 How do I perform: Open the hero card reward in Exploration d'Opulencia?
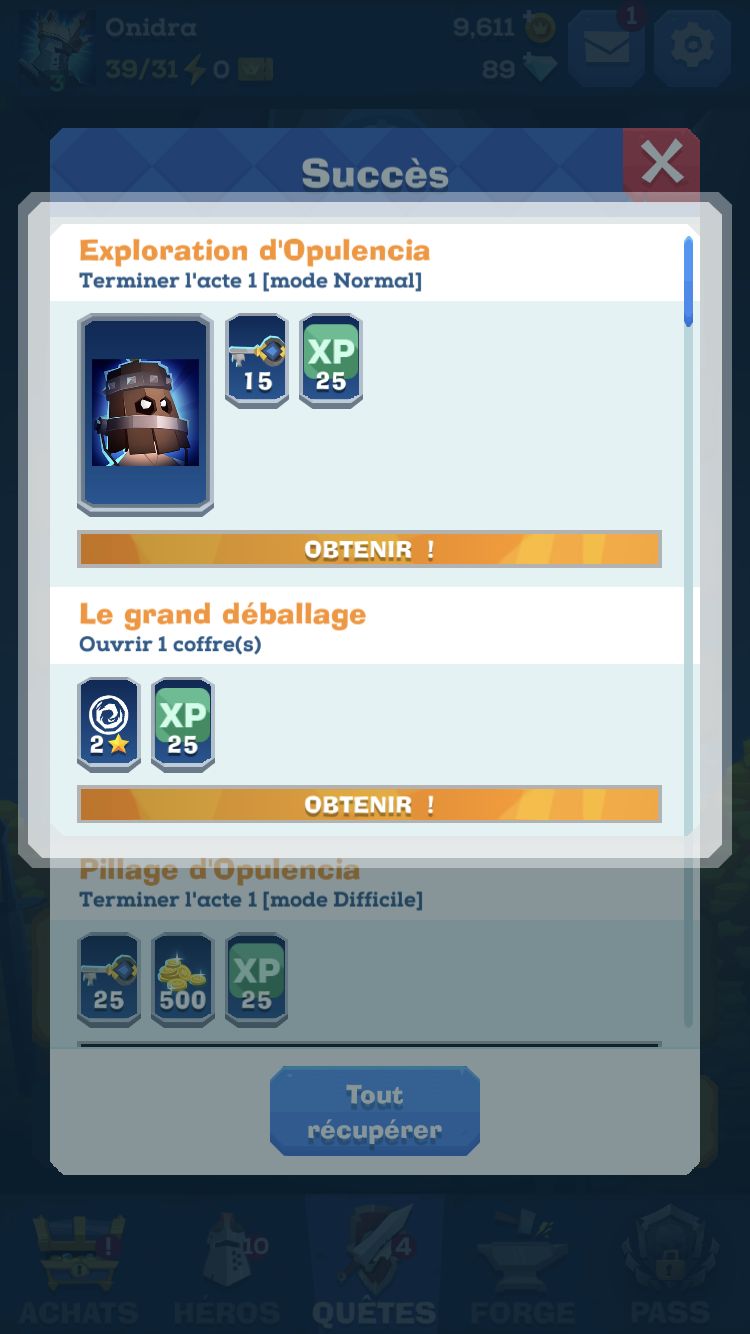point(145,414)
